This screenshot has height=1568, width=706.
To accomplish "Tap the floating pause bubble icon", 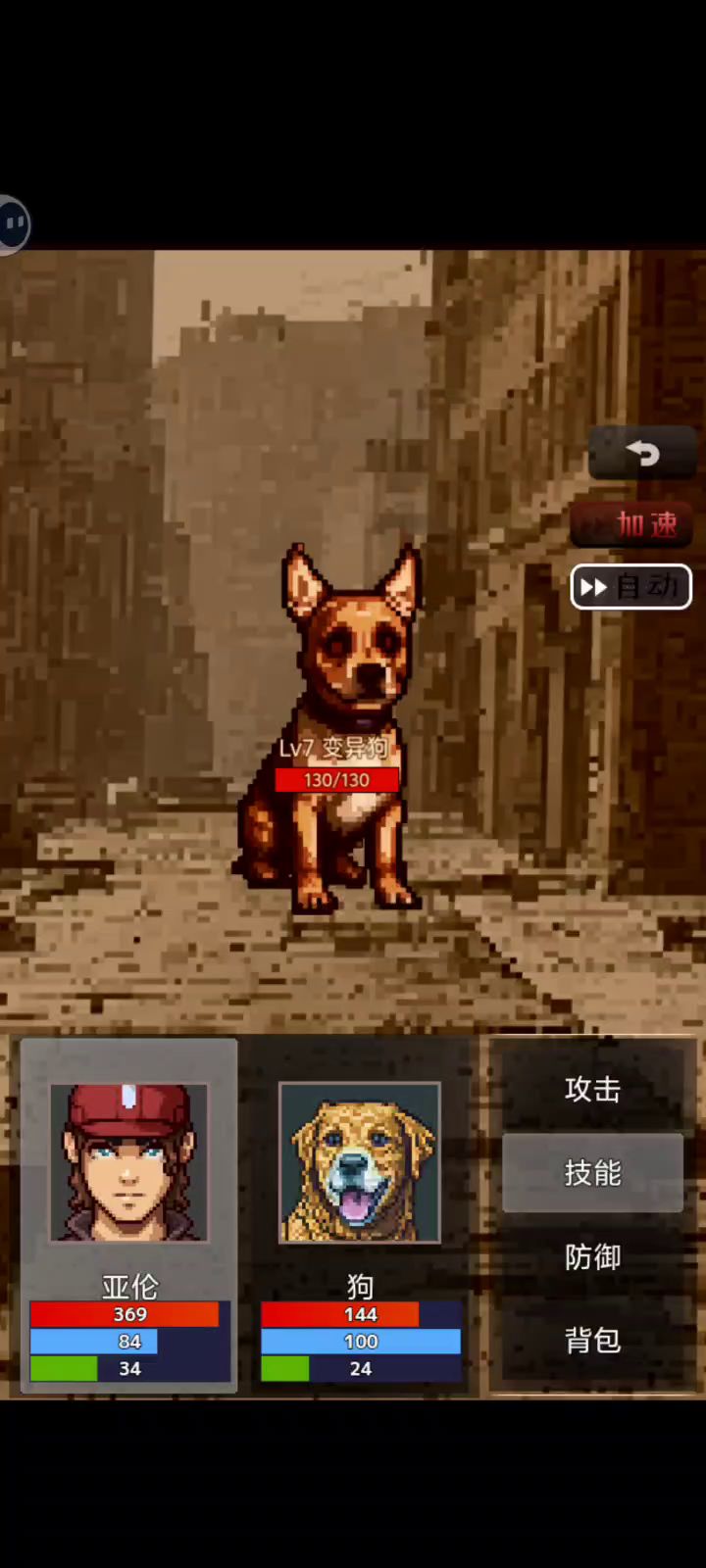I will click(14, 224).
